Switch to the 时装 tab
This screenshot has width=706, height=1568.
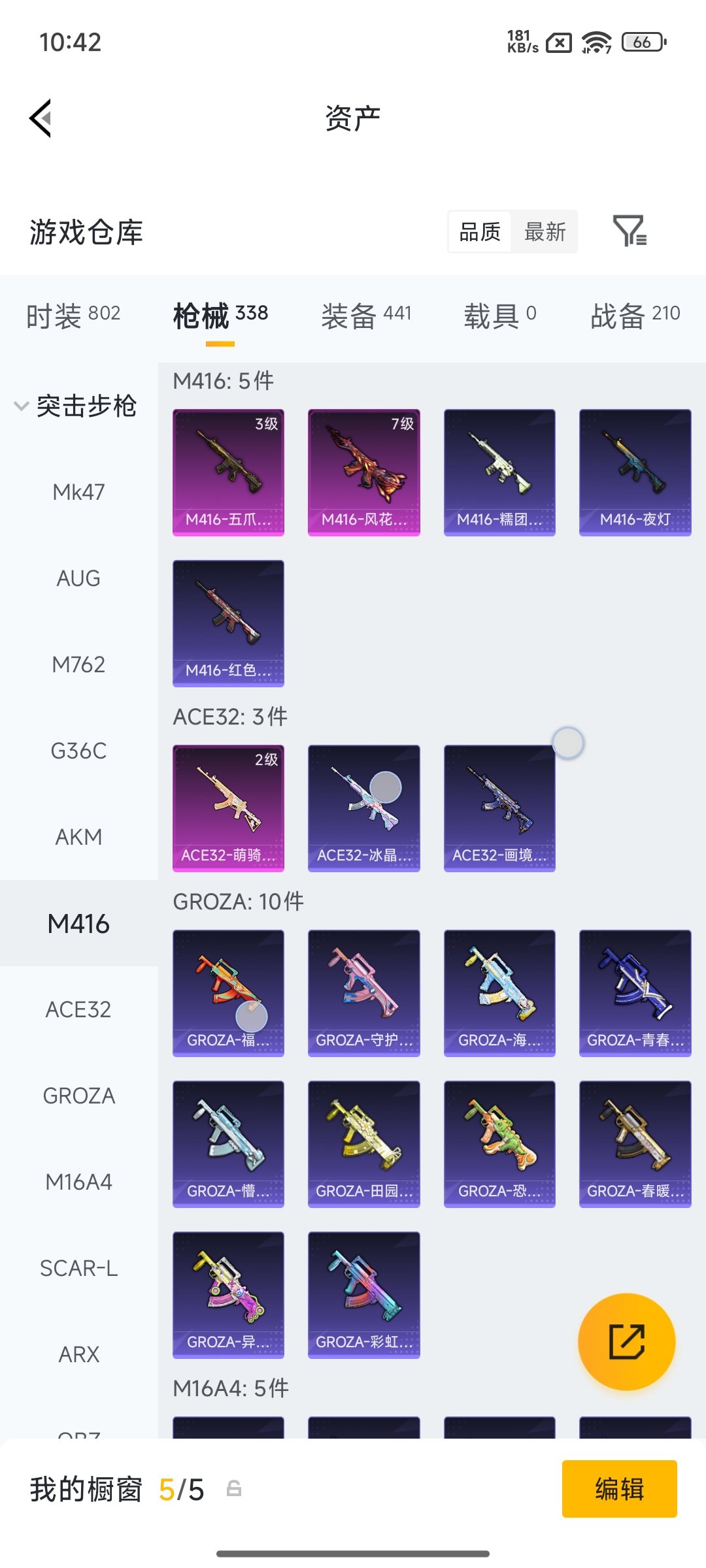[x=73, y=315]
